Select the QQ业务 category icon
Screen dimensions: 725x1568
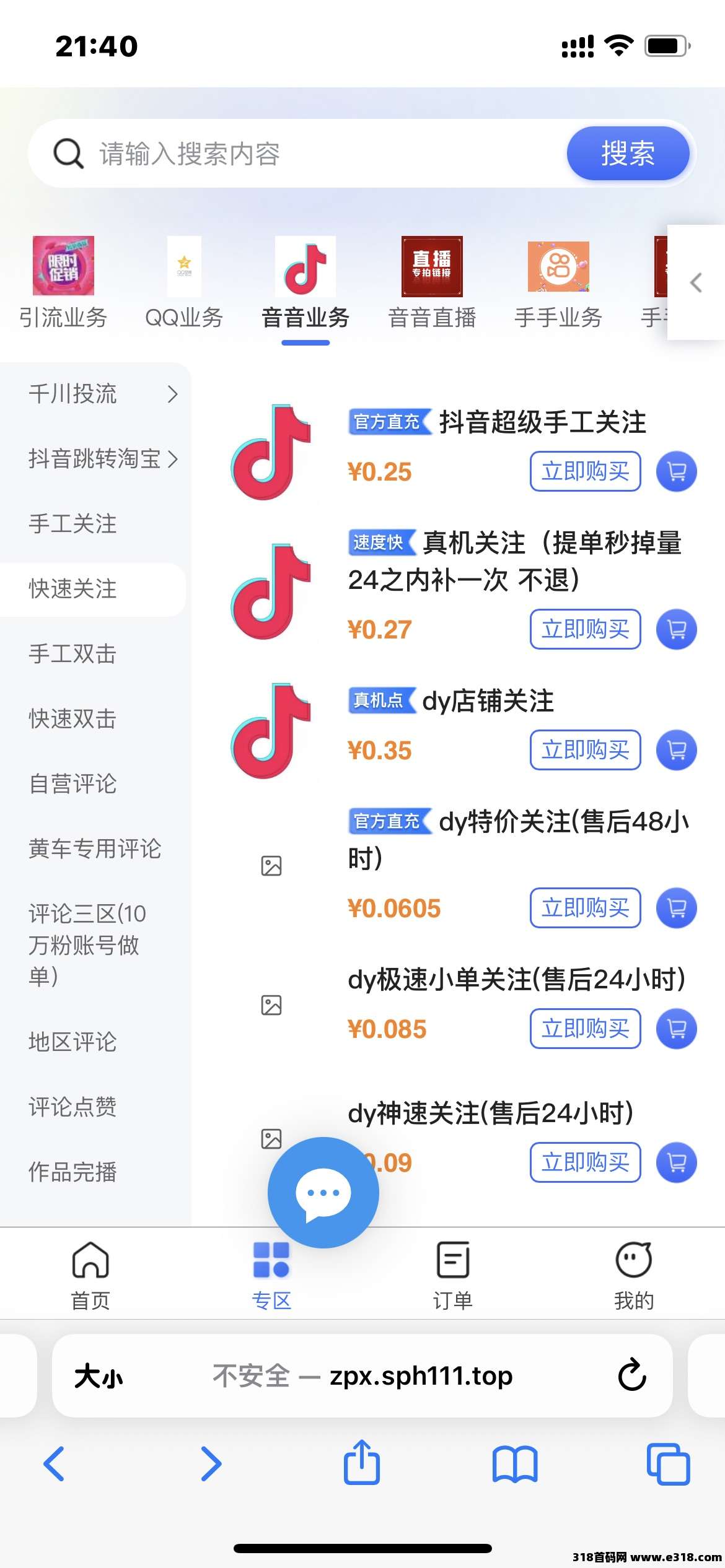(x=185, y=267)
